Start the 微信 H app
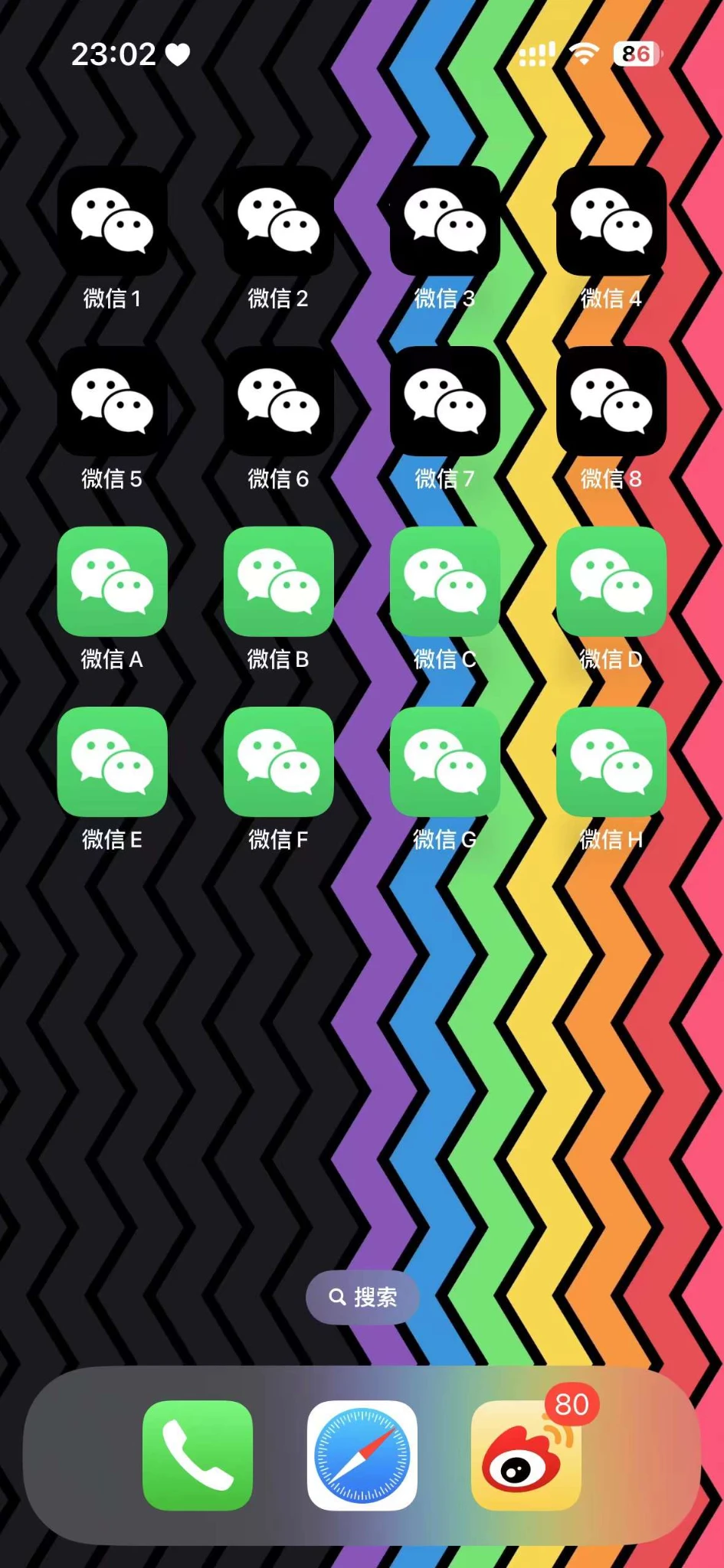724x1568 pixels. [x=611, y=762]
